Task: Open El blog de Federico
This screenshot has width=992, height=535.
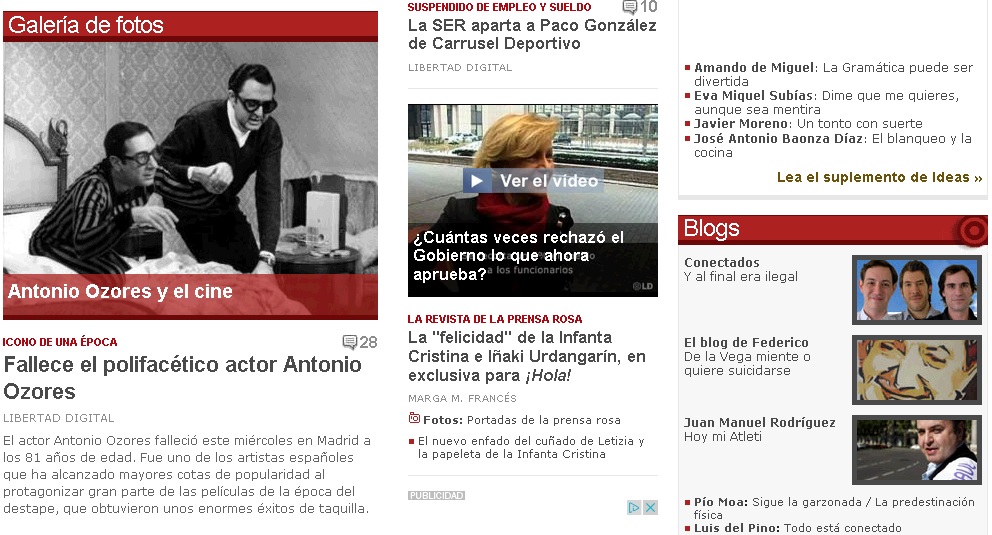Action: (x=746, y=343)
